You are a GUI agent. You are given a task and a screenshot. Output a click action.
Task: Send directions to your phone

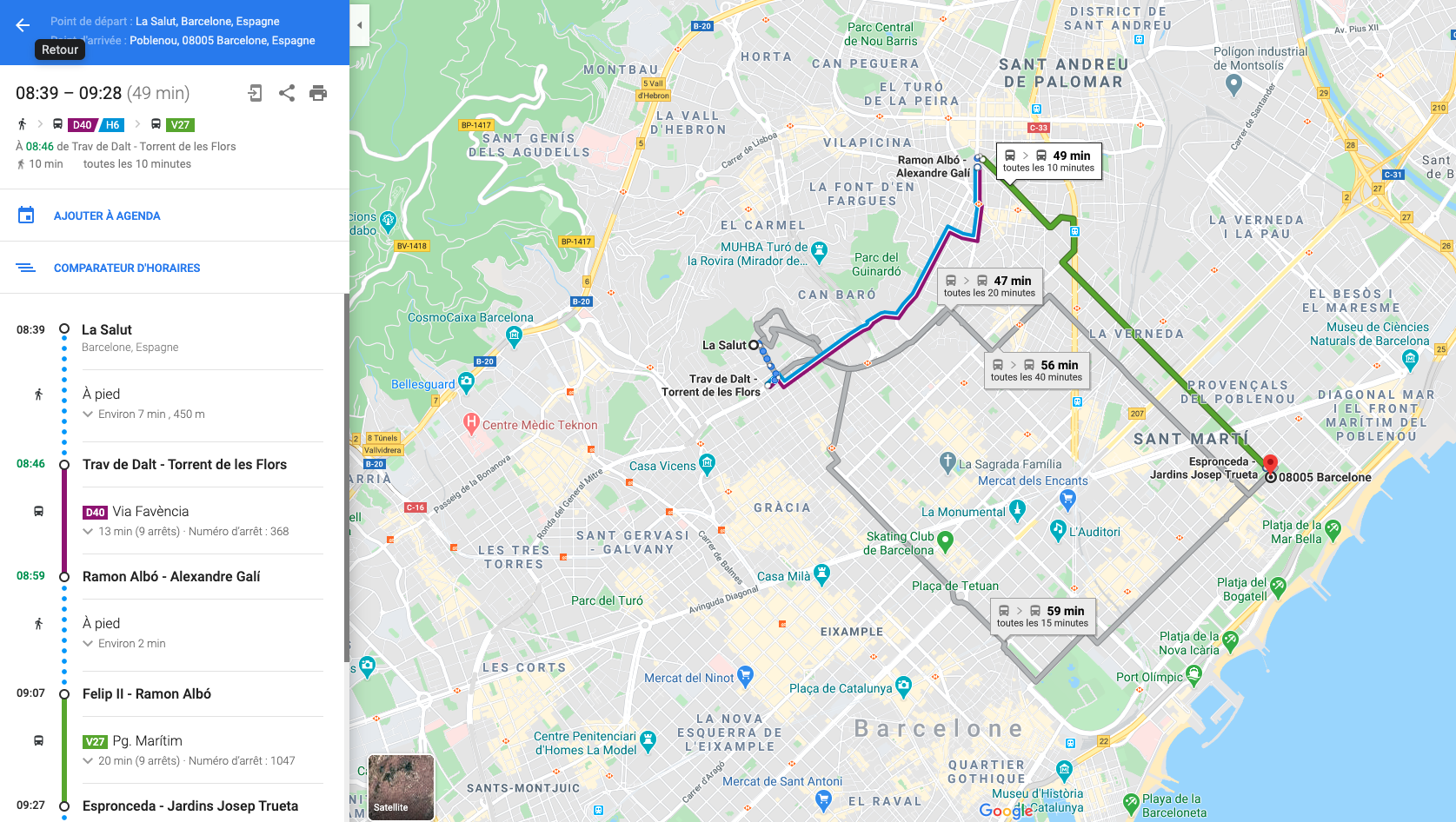tap(255, 93)
